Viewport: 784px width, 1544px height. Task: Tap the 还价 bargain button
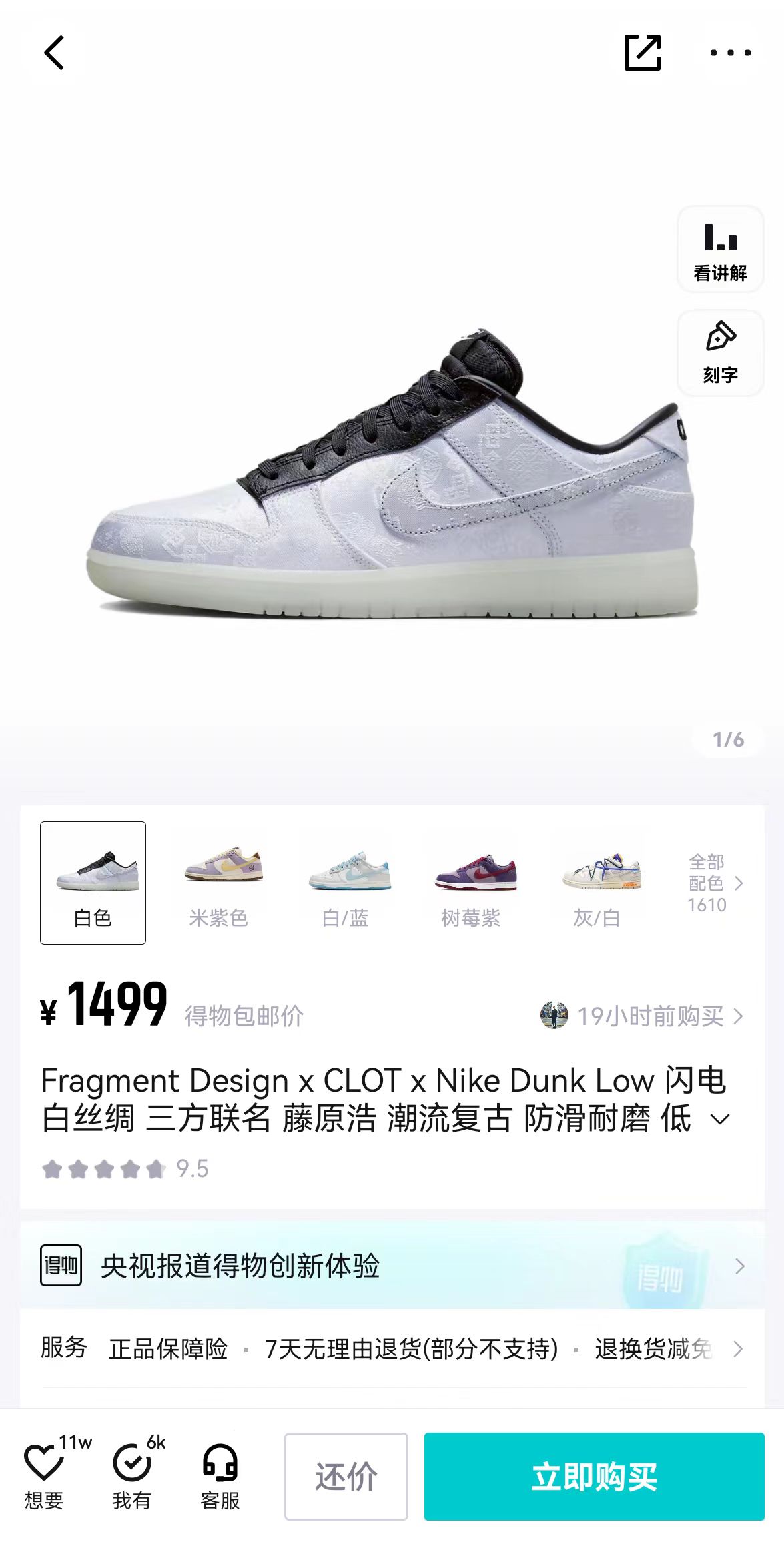(x=346, y=1476)
